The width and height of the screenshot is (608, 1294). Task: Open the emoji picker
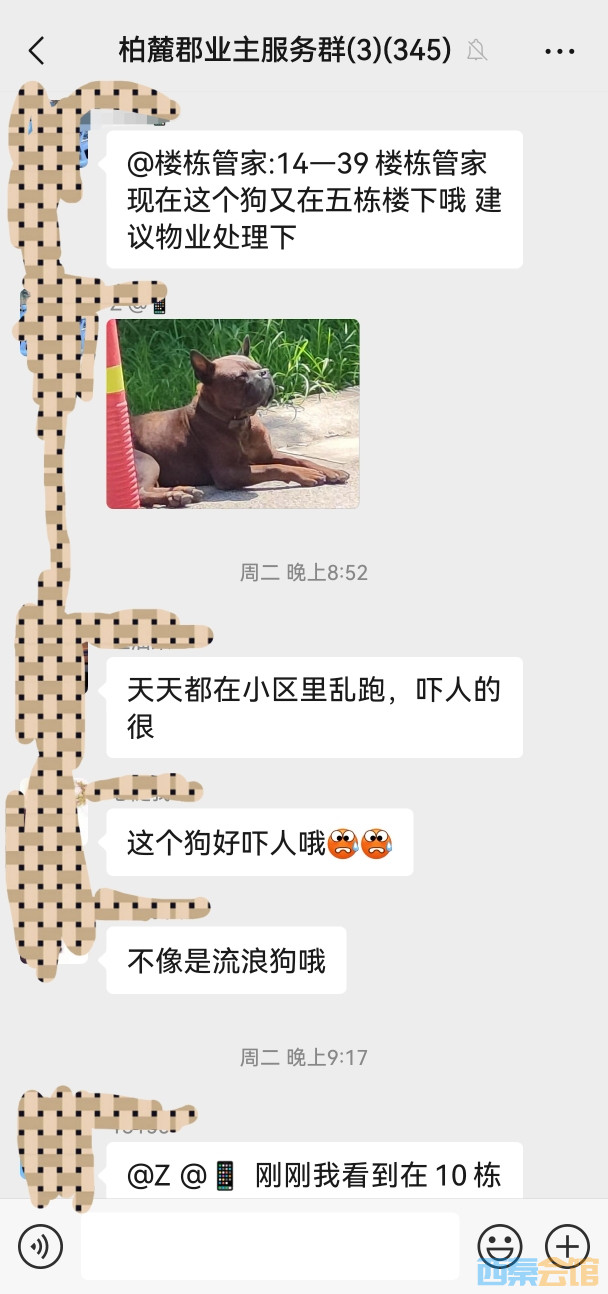tap(500, 1246)
